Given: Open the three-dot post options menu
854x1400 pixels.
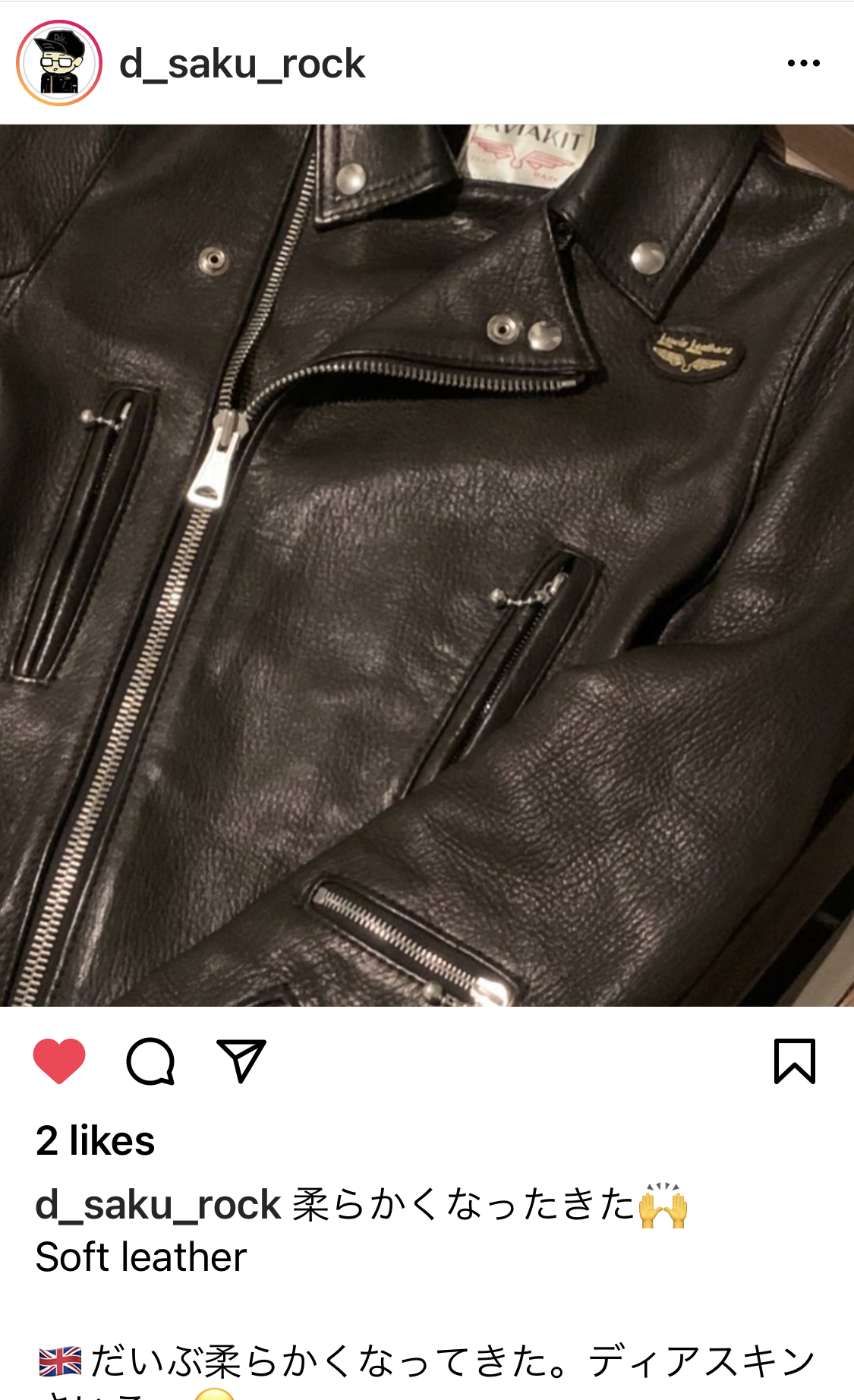Looking at the screenshot, I should (x=803, y=64).
